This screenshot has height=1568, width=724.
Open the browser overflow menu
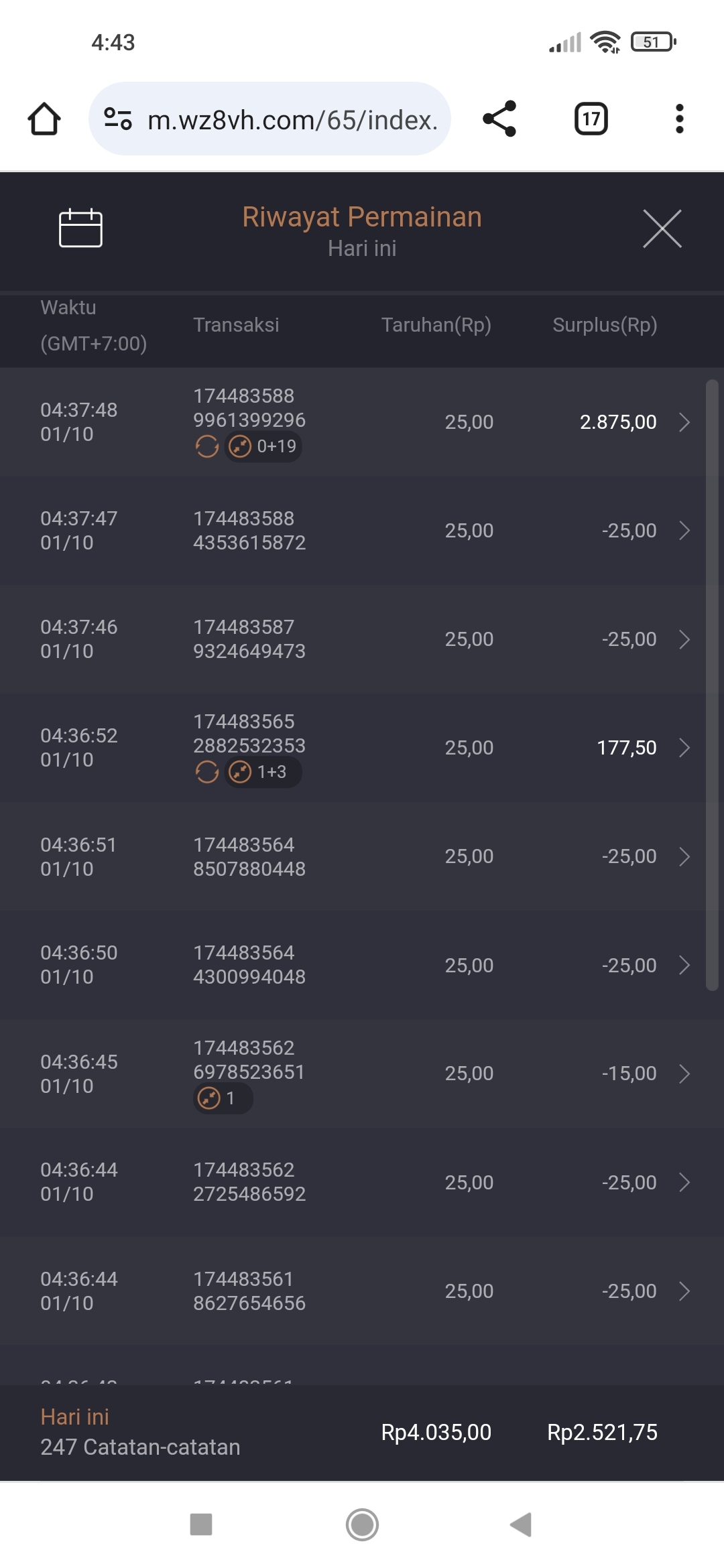(x=679, y=119)
